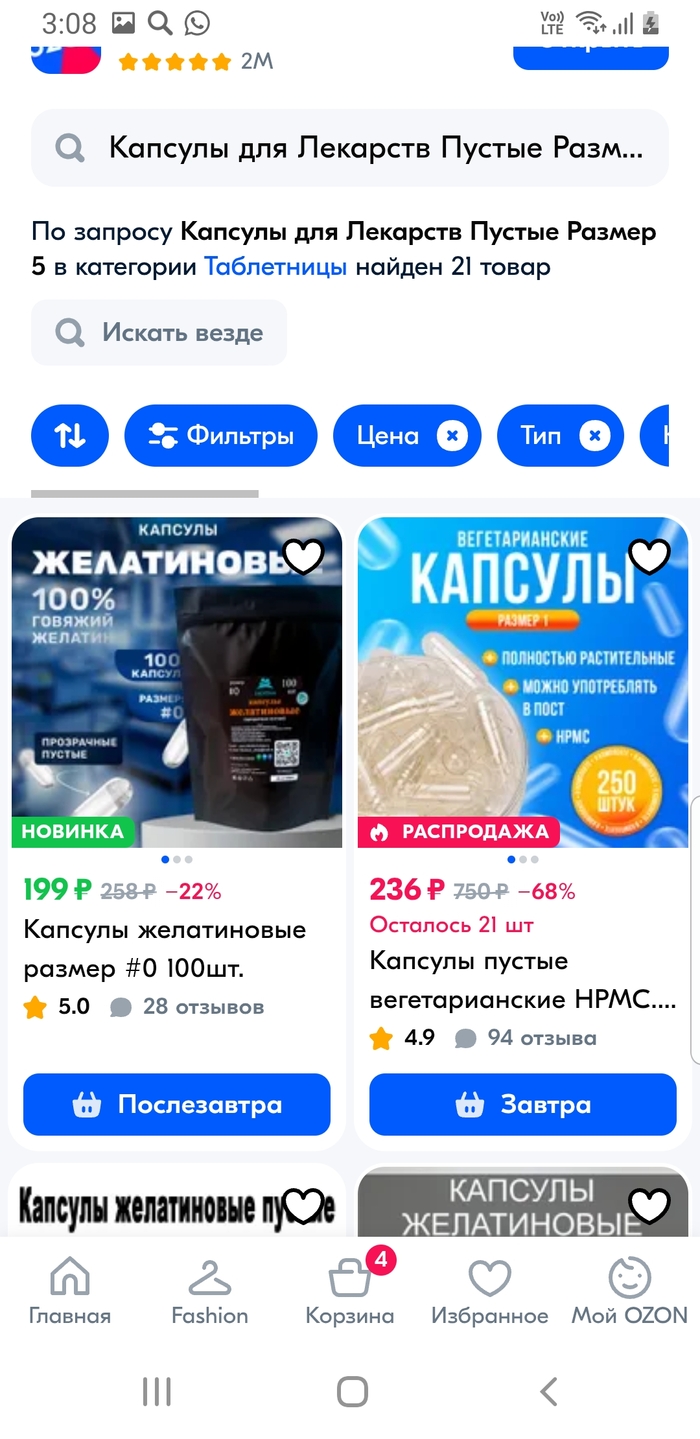Tap the system home button
Image resolution: width=700 pixels, height=1439 pixels.
(352, 1391)
